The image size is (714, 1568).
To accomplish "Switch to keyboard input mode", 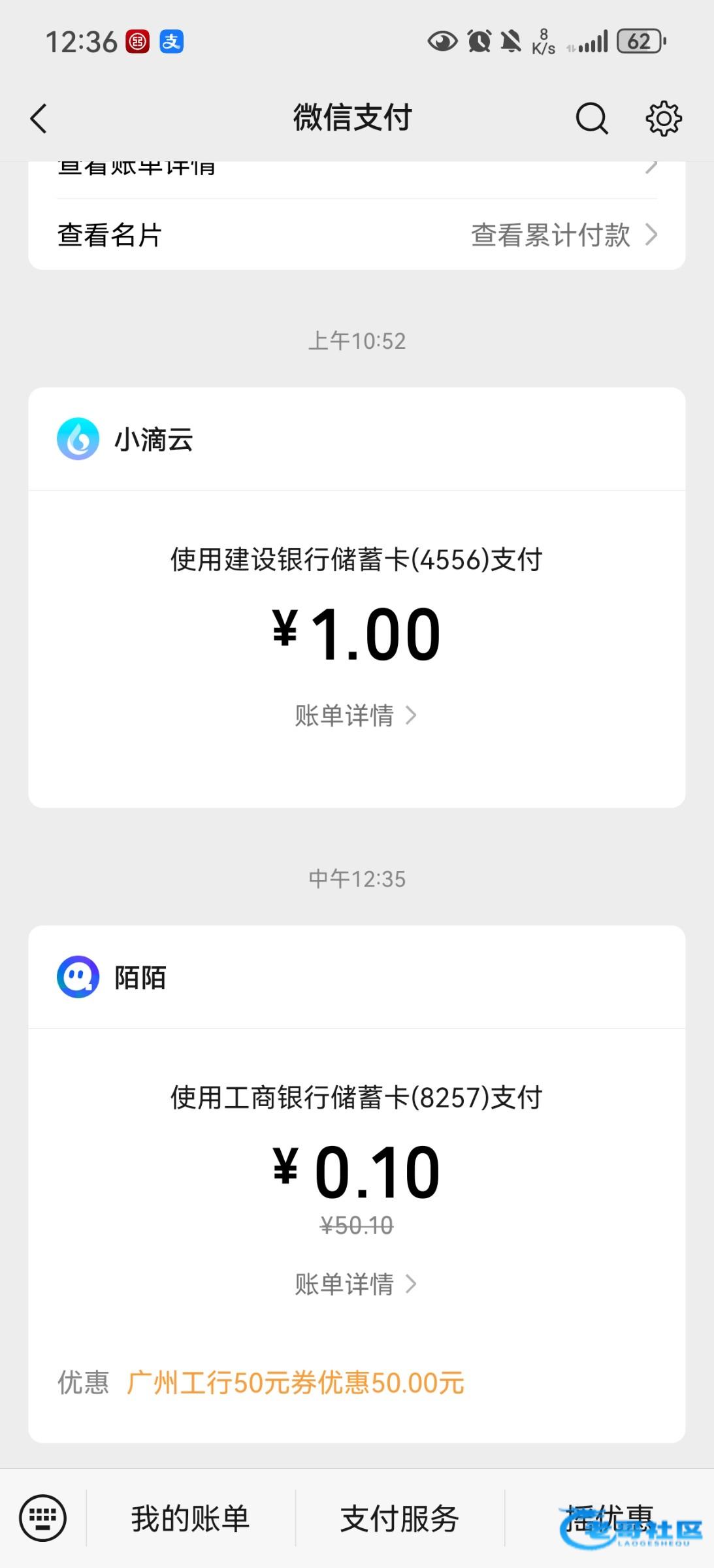I will tap(43, 1518).
